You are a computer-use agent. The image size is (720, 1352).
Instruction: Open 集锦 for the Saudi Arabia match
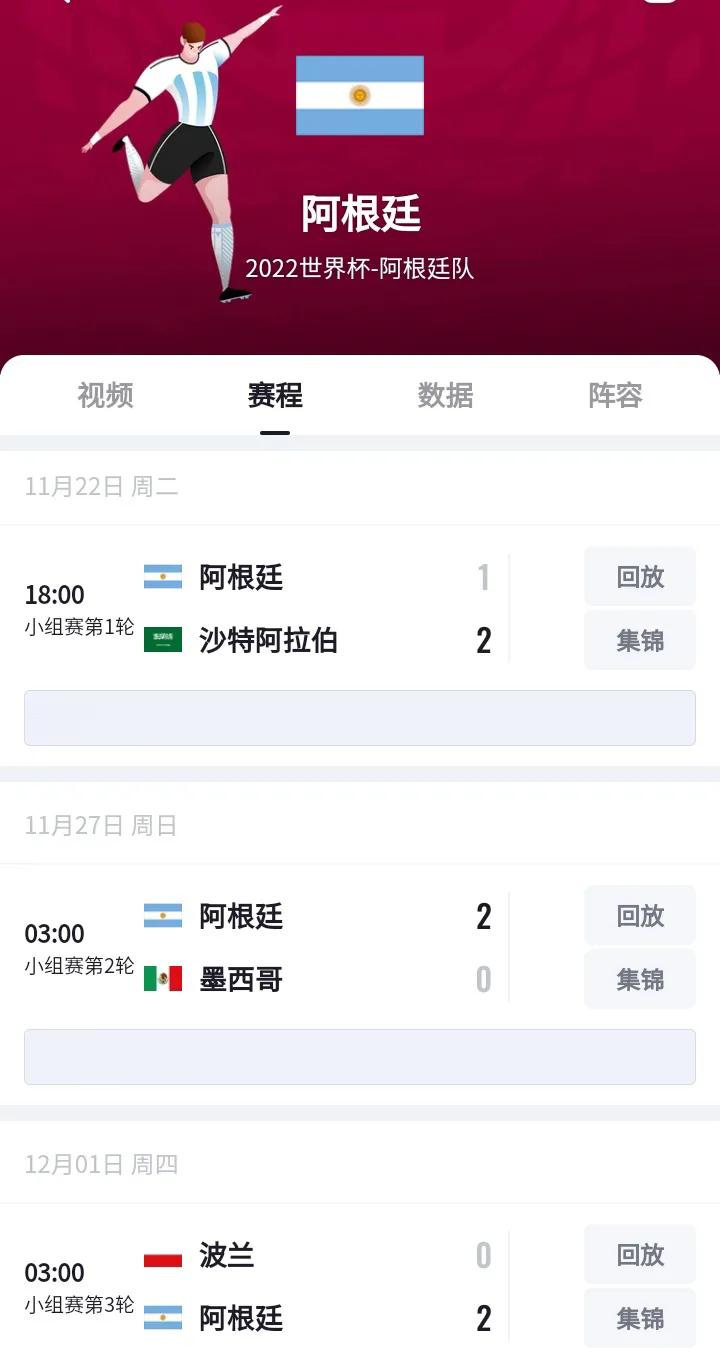pyautogui.click(x=639, y=640)
